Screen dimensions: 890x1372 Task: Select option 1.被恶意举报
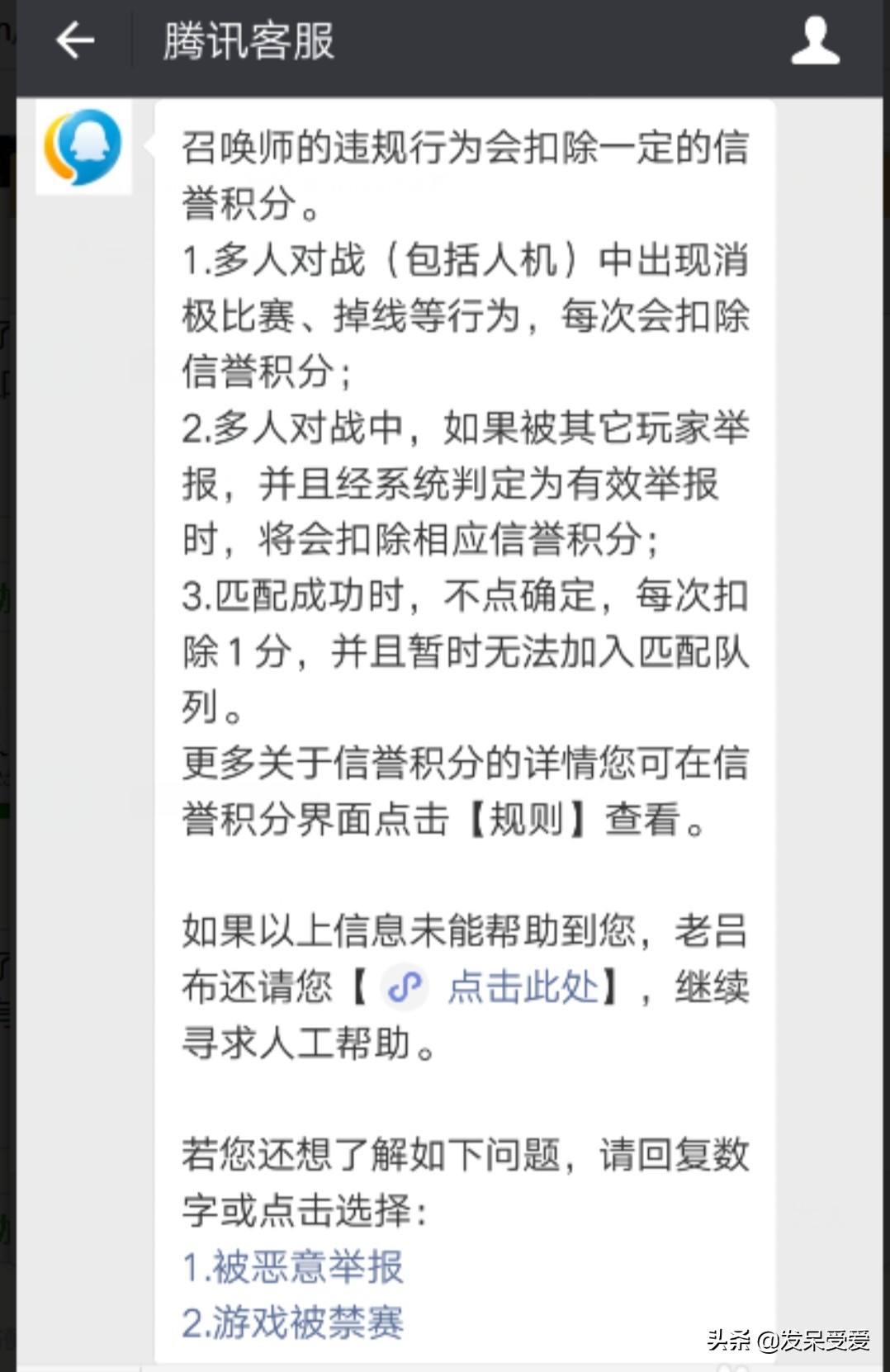point(293,1267)
